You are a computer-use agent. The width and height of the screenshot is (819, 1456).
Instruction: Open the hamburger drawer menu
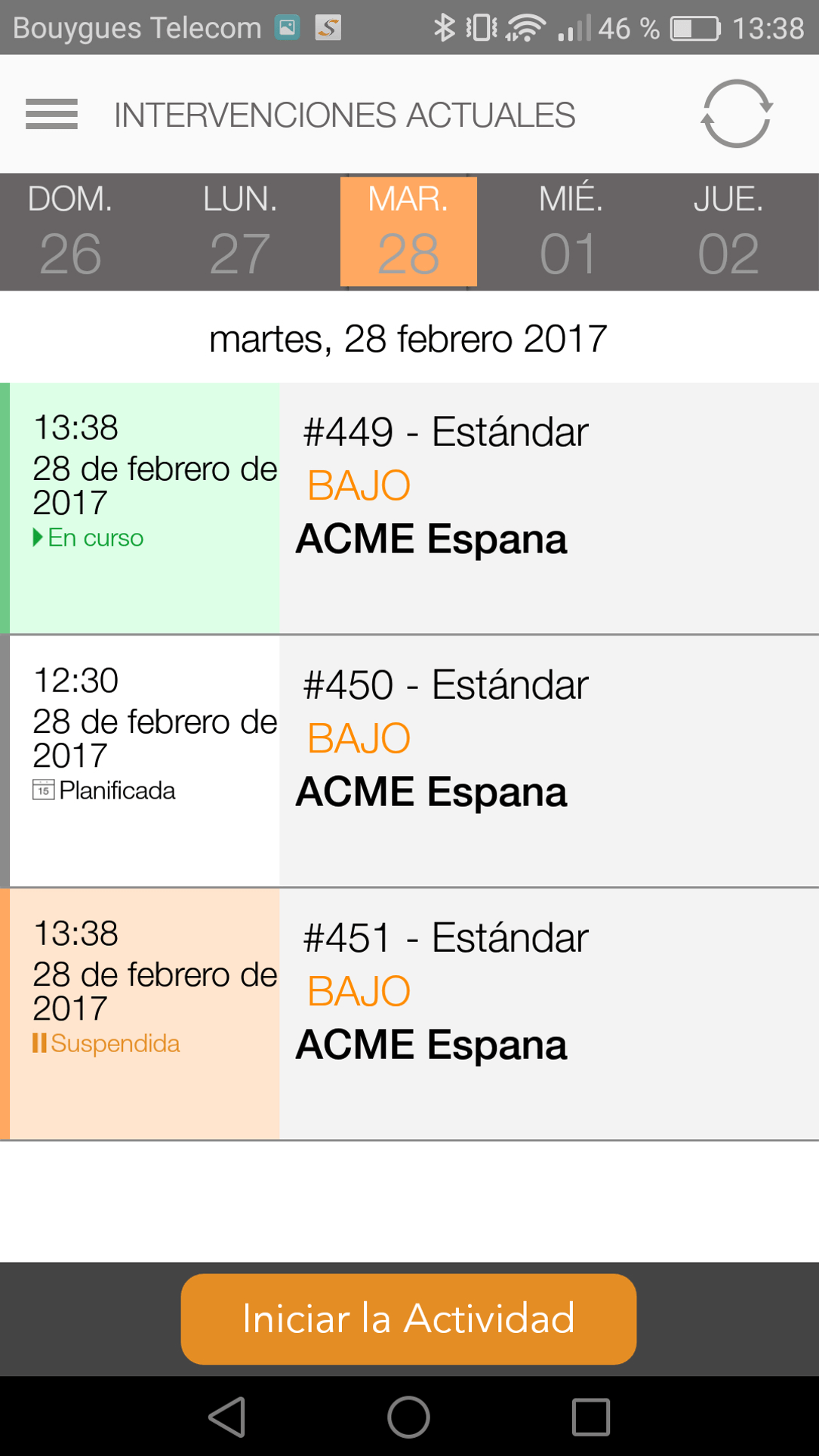click(51, 114)
